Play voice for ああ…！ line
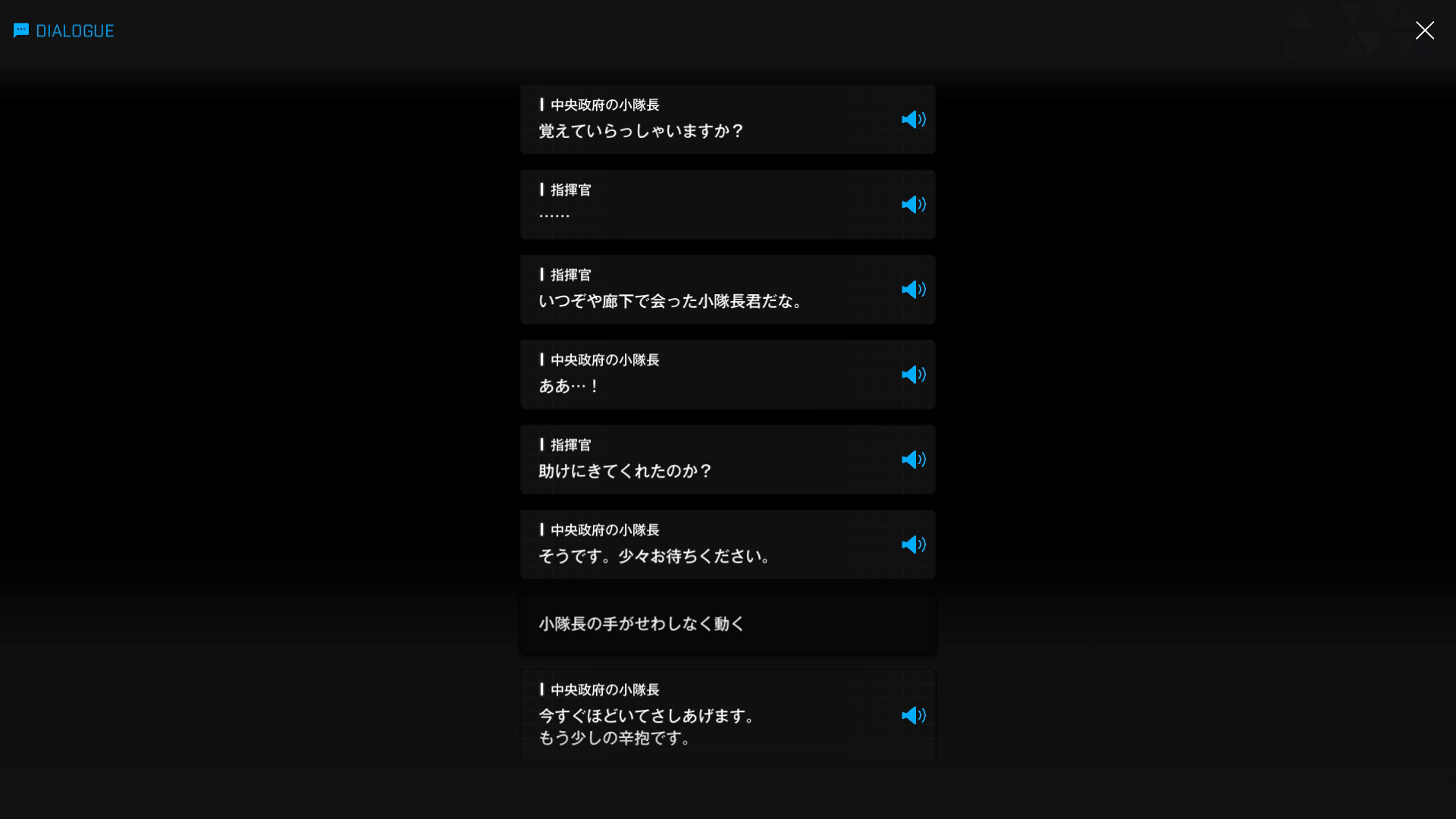 [x=913, y=375]
